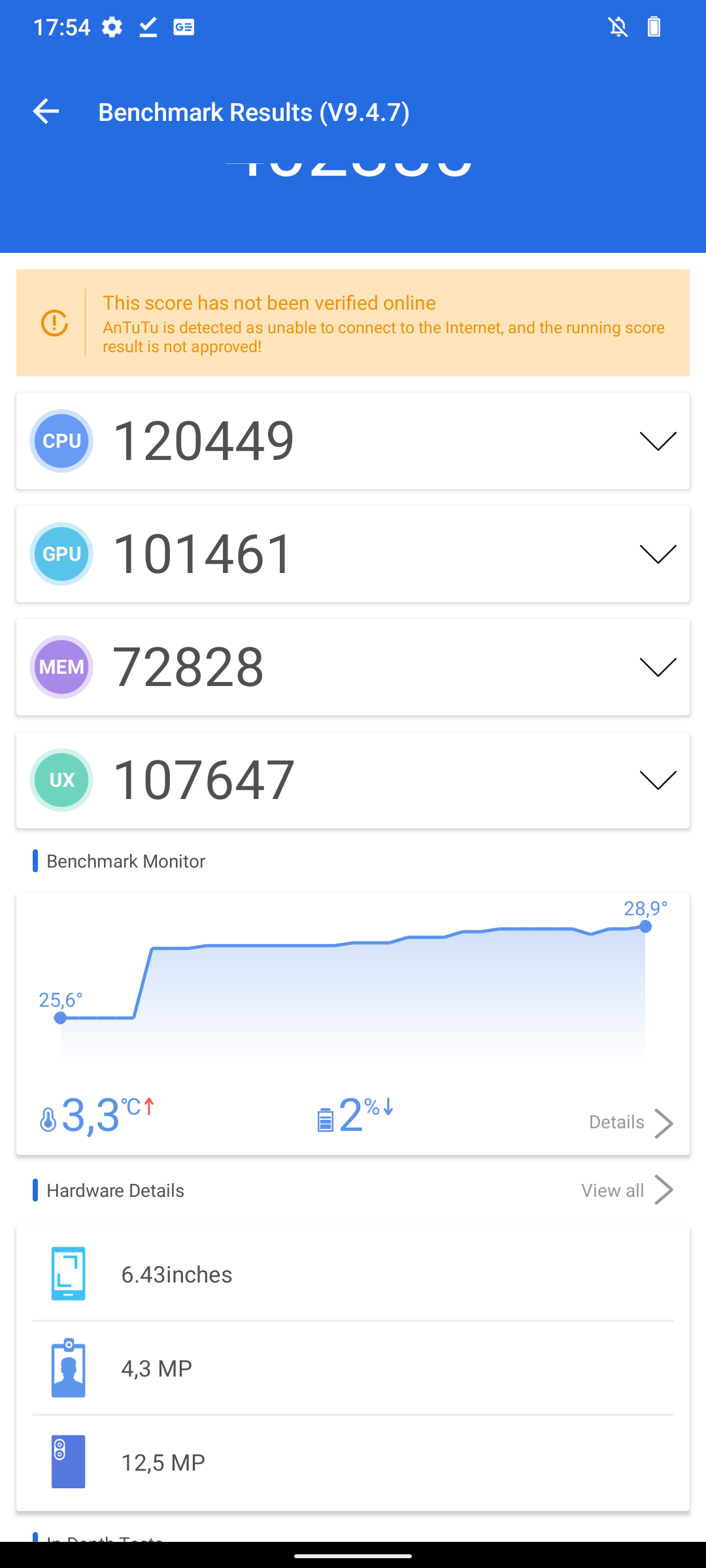The width and height of the screenshot is (706, 1568).
Task: Go back from Benchmark Results
Action: pos(46,112)
